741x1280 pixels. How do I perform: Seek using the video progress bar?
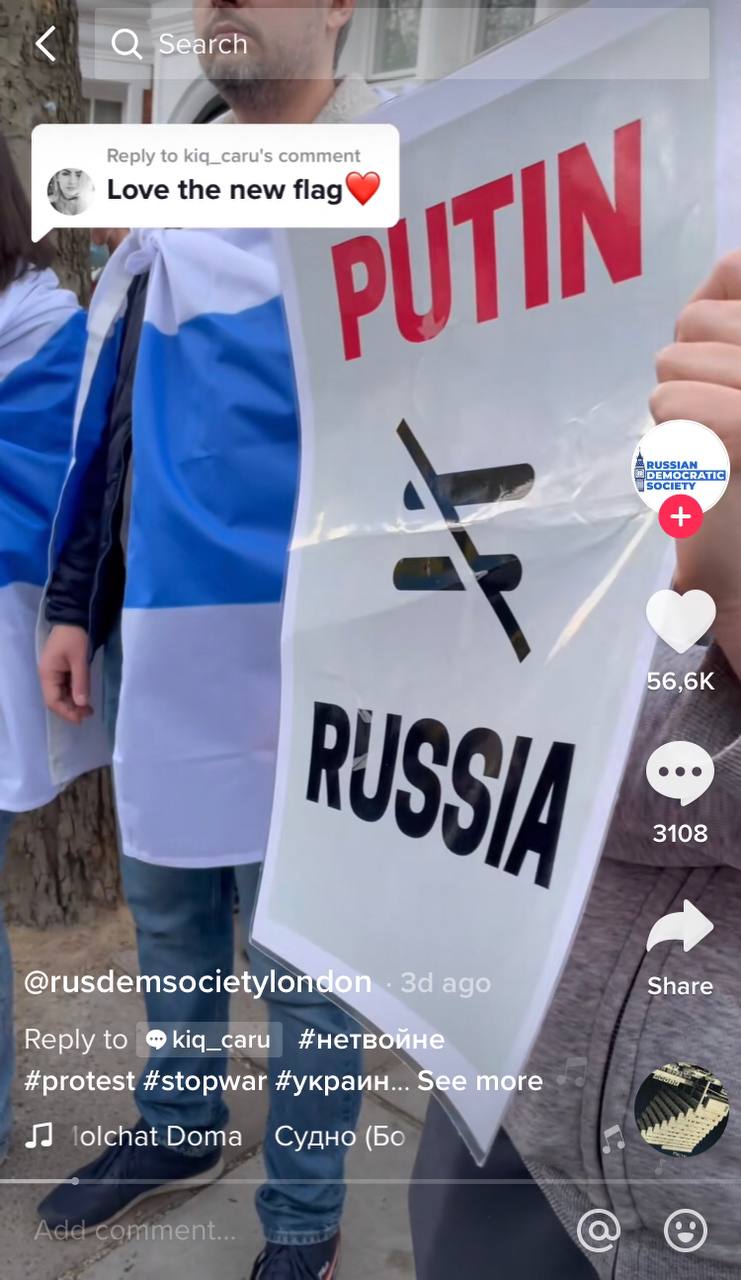pos(370,1181)
